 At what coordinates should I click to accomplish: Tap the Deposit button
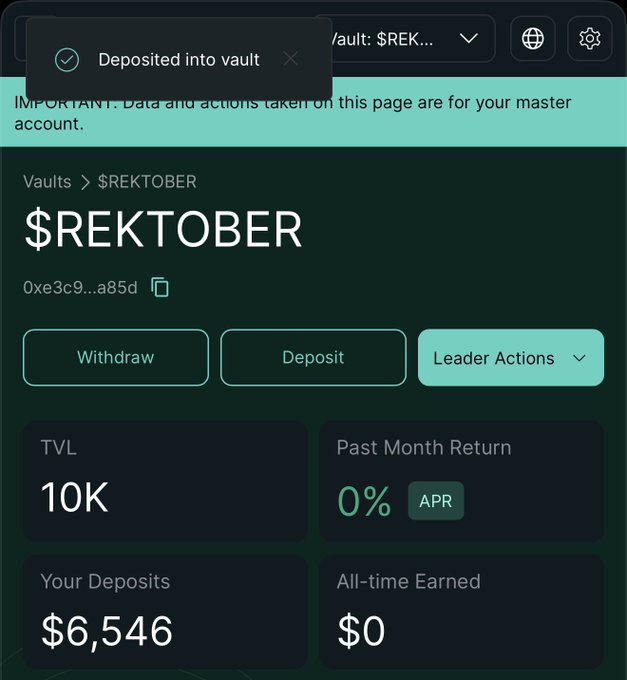pyautogui.click(x=313, y=357)
